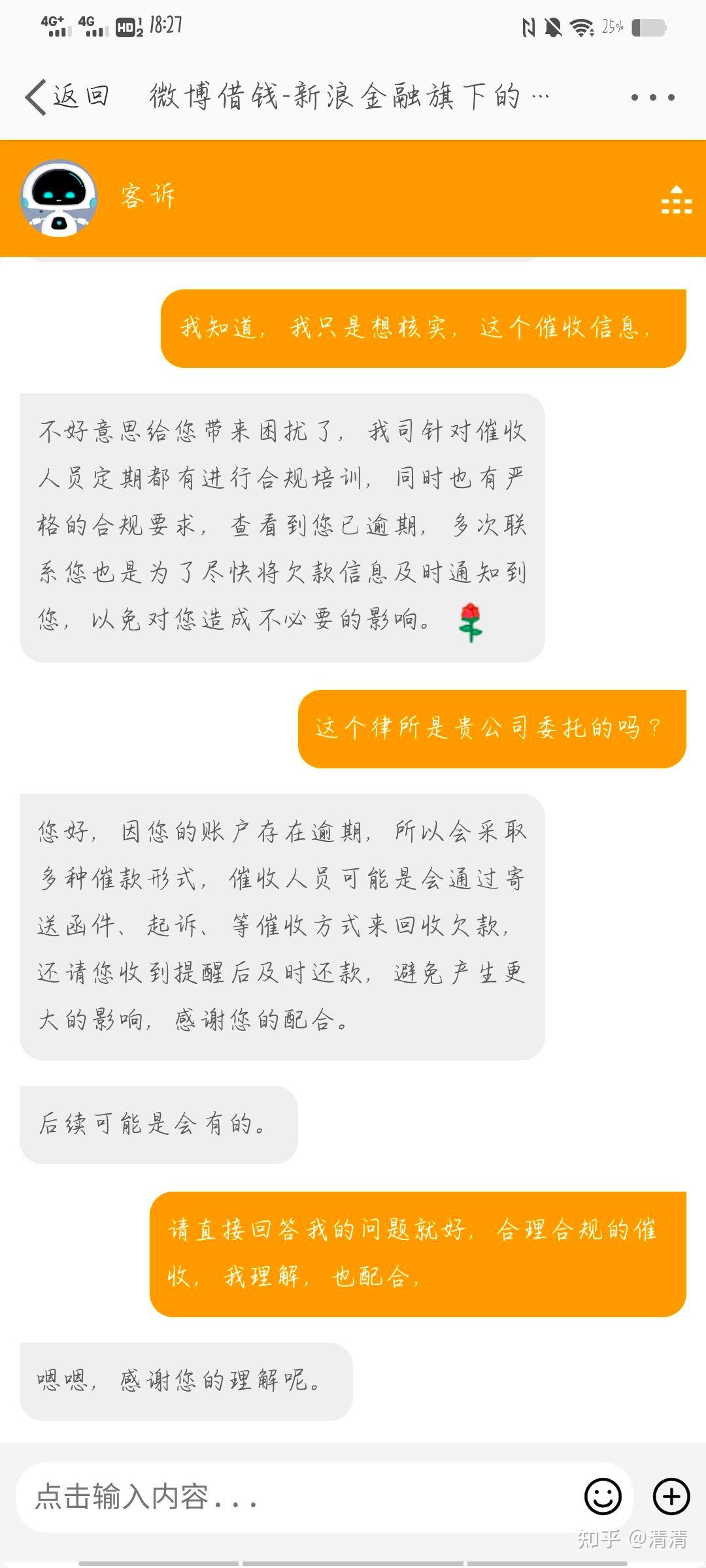Tap the mute/silent icon in status bar
This screenshot has height=1568, width=706.
[x=553, y=26]
